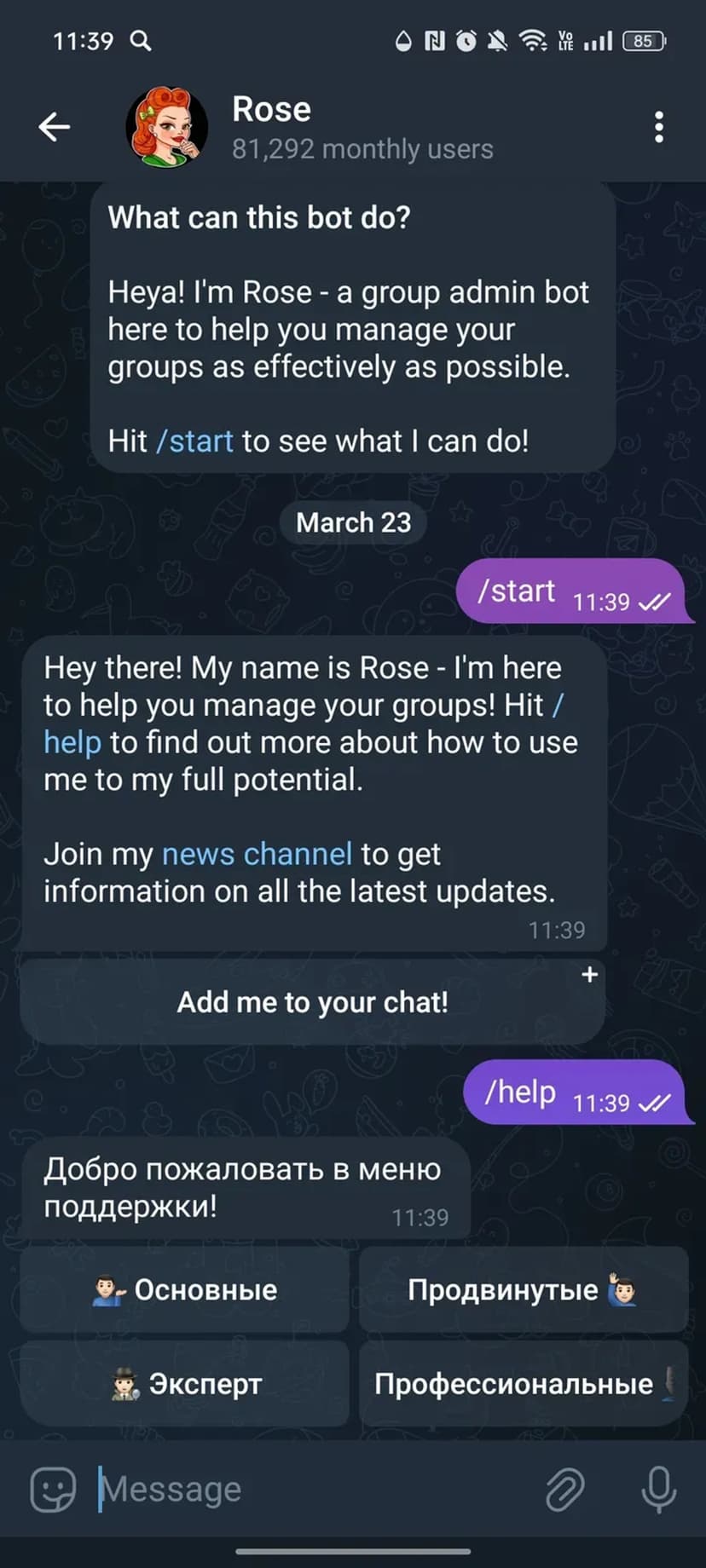Tap the /help command link
Image resolution: width=706 pixels, height=1568 pixels.
click(x=72, y=742)
